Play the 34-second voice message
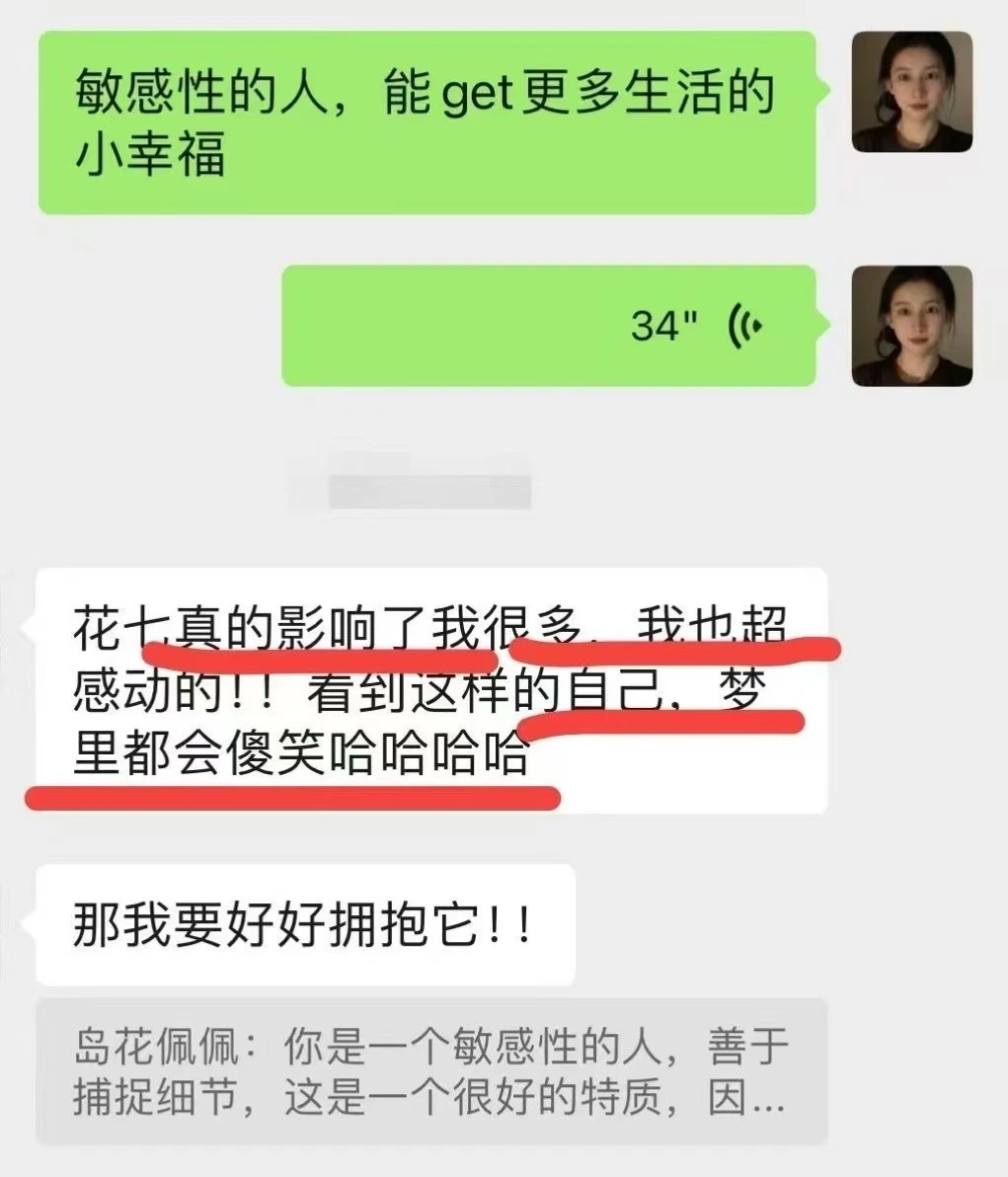1008x1177 pixels. 549,325
